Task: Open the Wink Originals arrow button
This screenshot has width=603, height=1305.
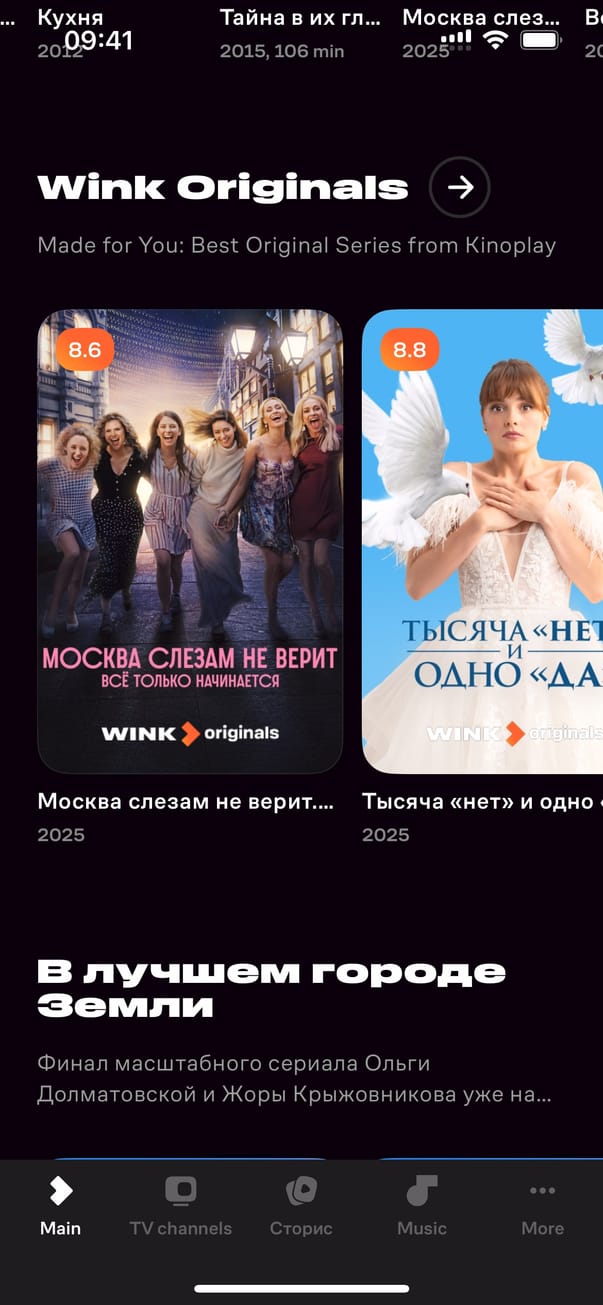Action: click(x=459, y=187)
